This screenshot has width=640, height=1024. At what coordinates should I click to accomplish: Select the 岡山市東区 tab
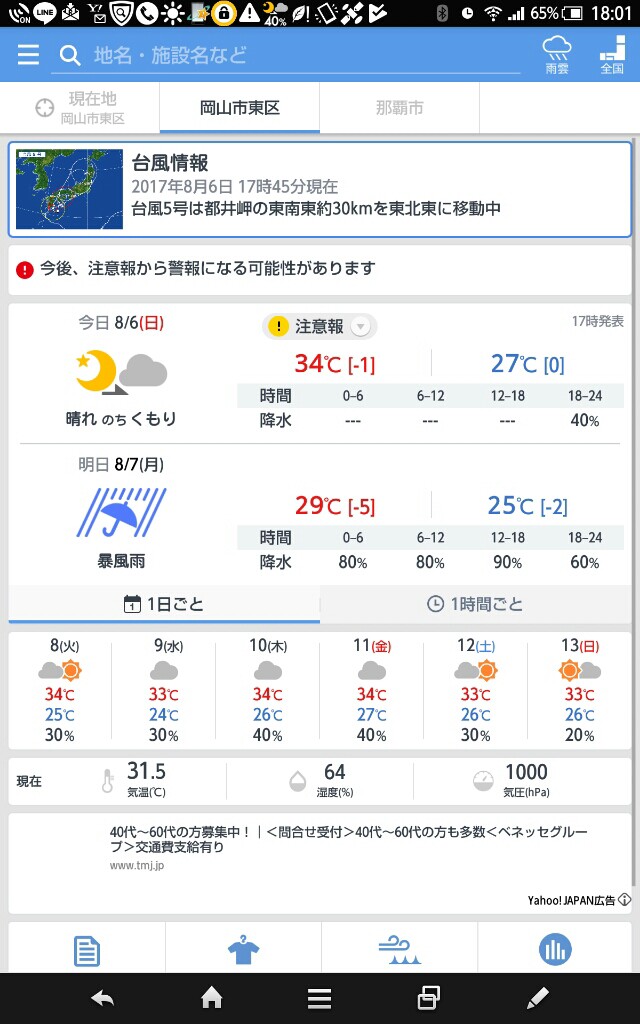coord(240,108)
